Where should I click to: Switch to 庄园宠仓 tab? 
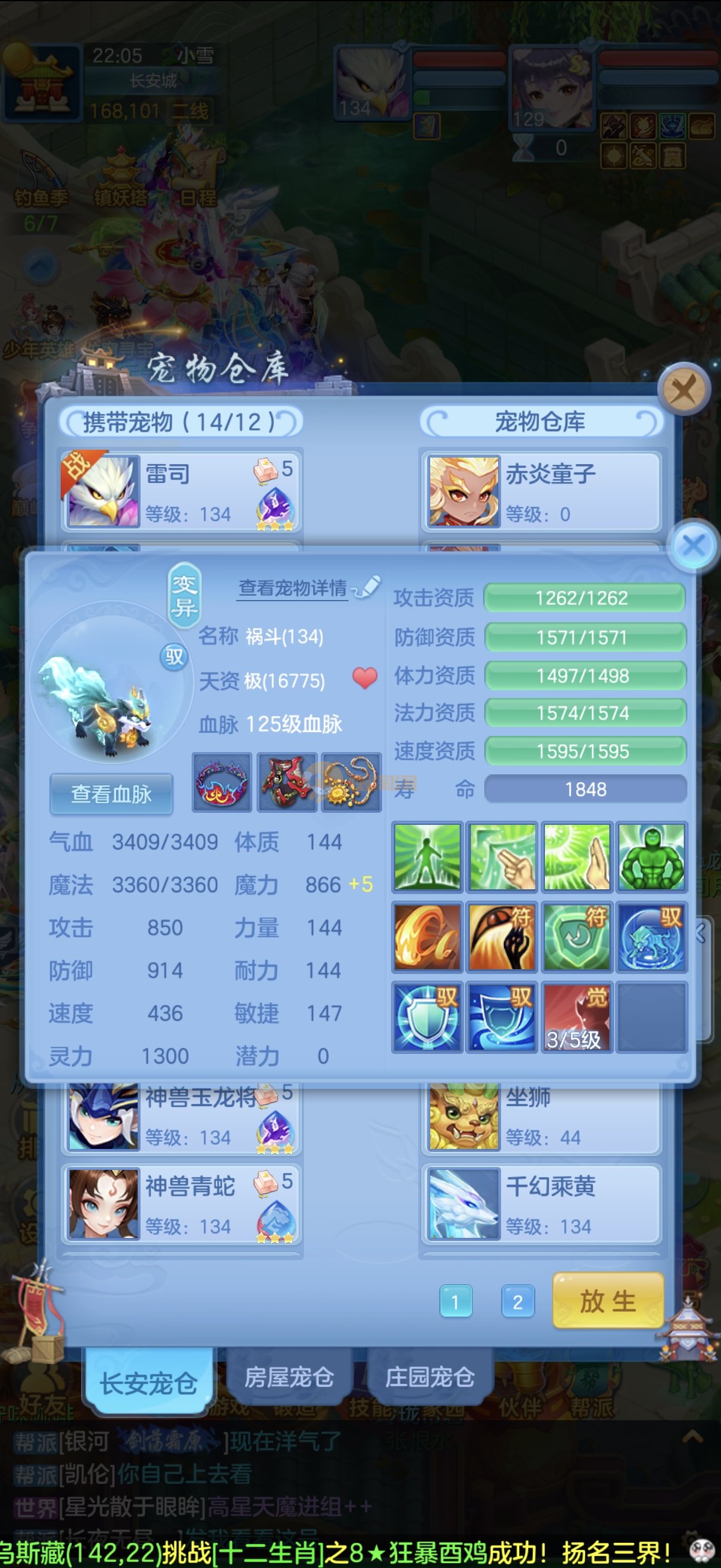[x=430, y=1377]
